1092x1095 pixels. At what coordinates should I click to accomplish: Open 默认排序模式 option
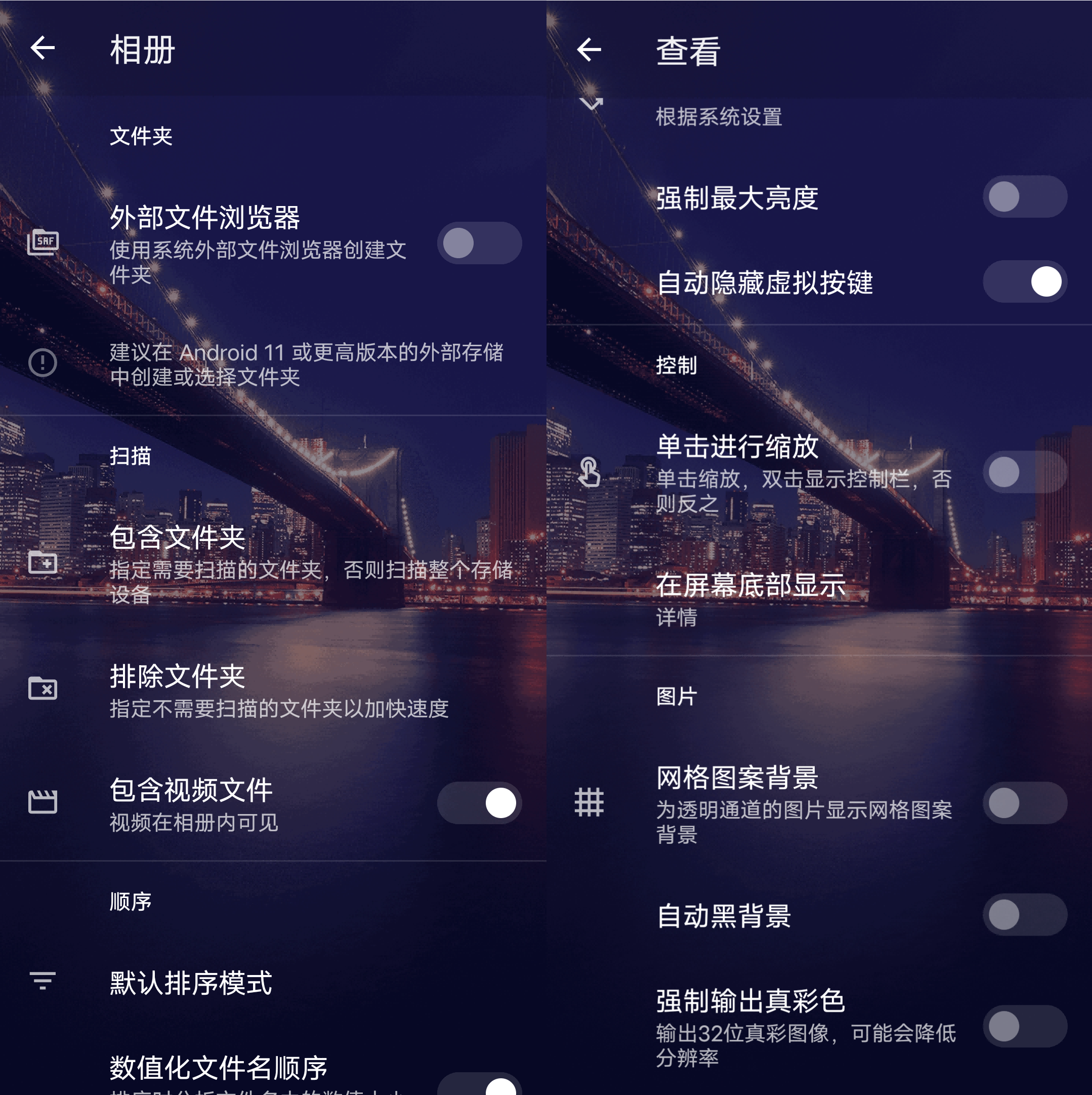tap(272, 982)
